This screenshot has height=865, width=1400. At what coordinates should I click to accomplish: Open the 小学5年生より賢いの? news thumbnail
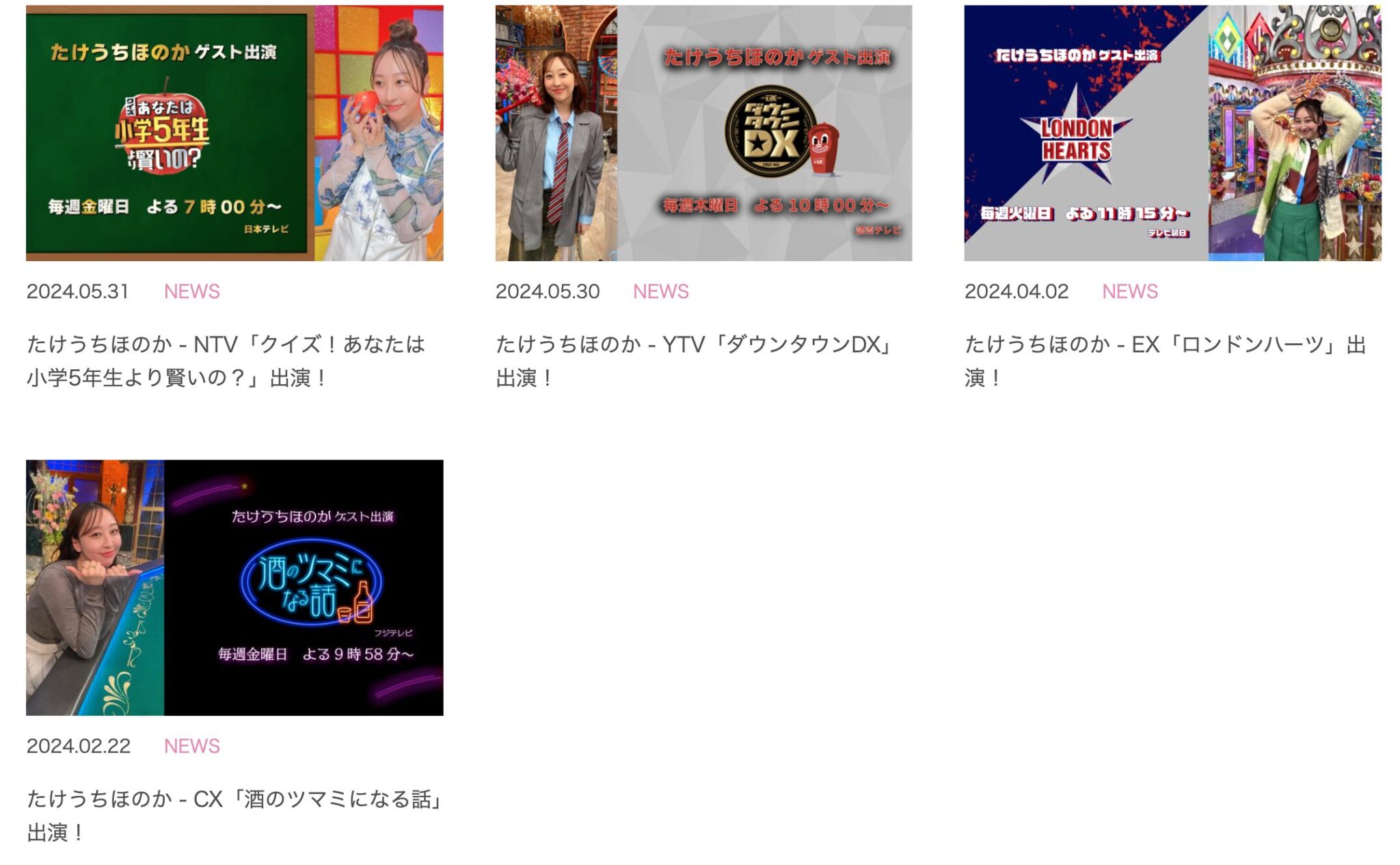pyautogui.click(x=234, y=133)
